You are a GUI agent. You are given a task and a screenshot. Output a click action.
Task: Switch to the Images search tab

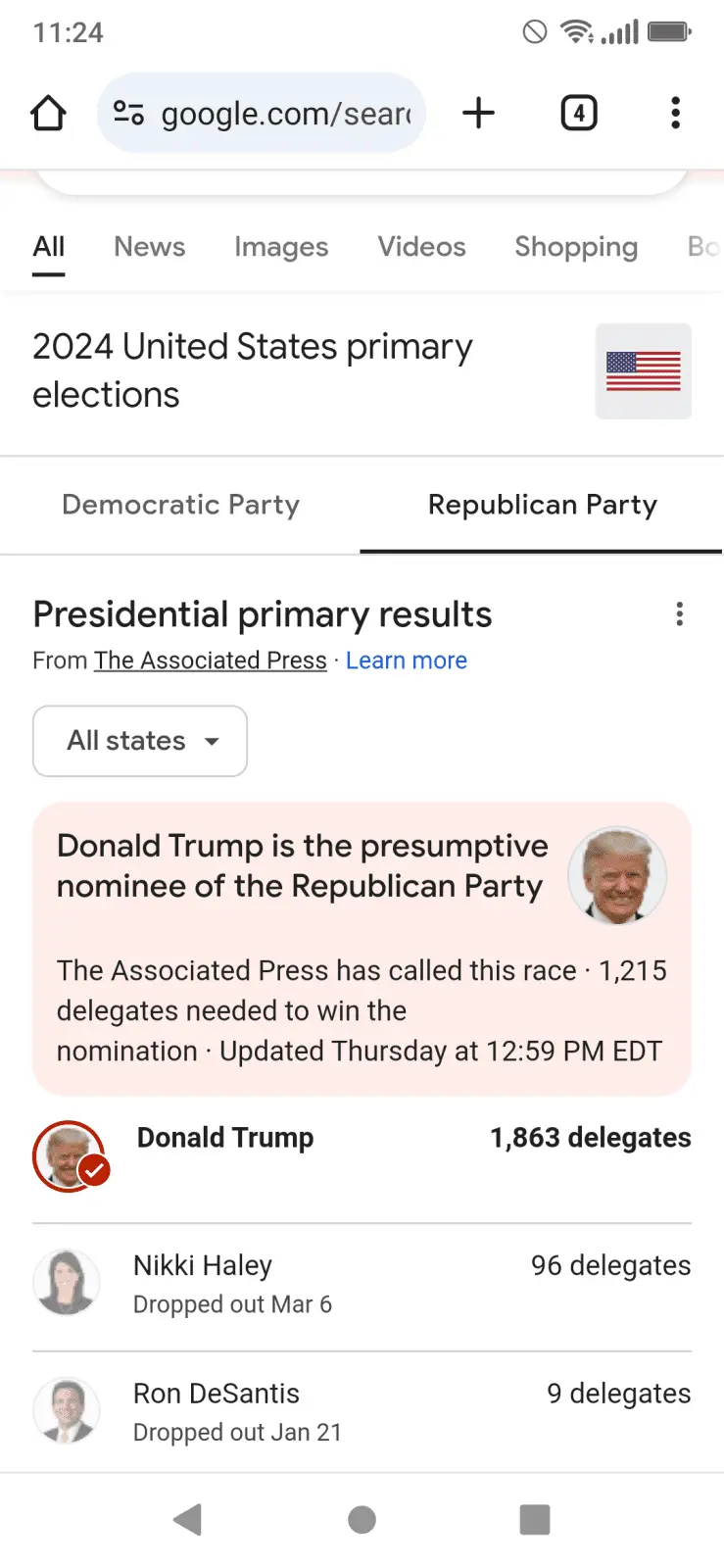[281, 247]
